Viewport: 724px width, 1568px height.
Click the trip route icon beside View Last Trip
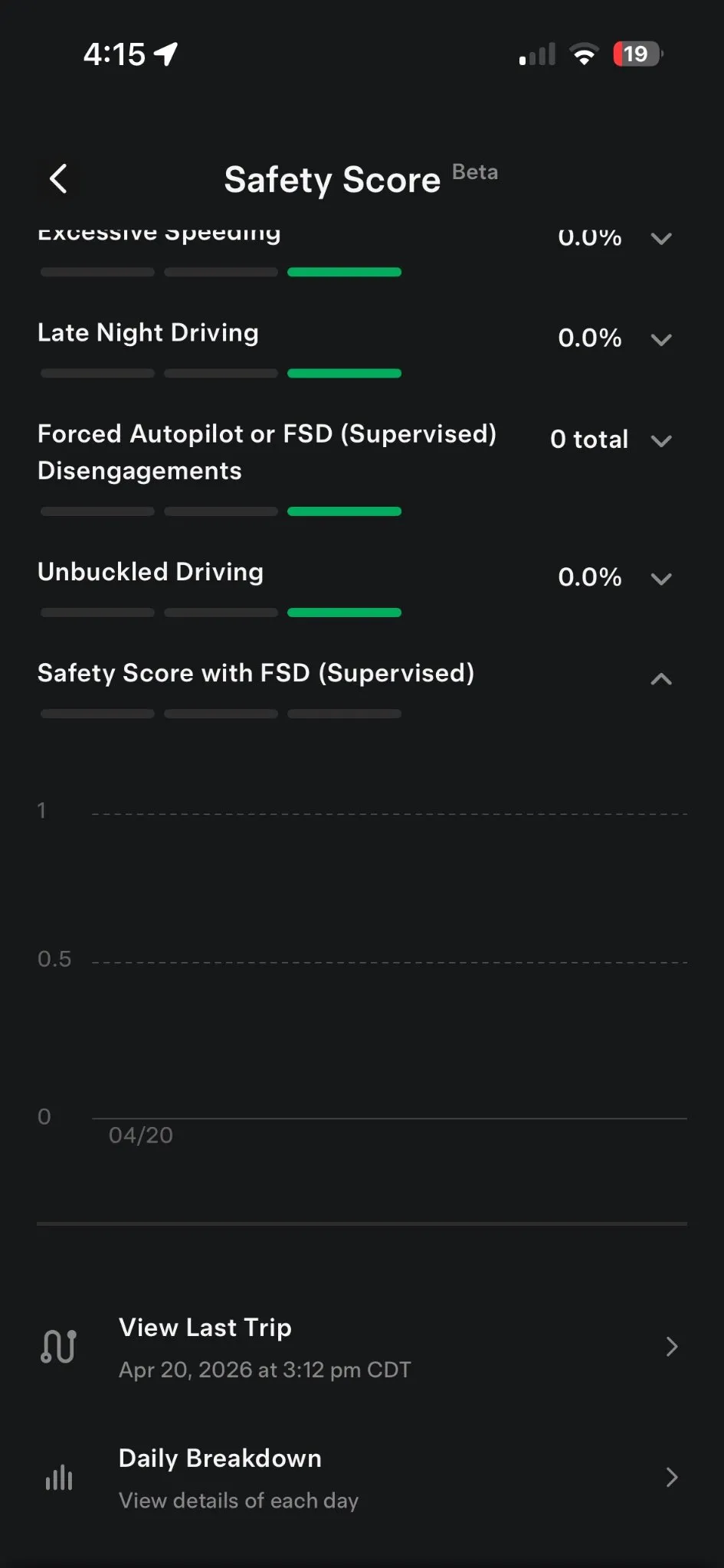[58, 1346]
